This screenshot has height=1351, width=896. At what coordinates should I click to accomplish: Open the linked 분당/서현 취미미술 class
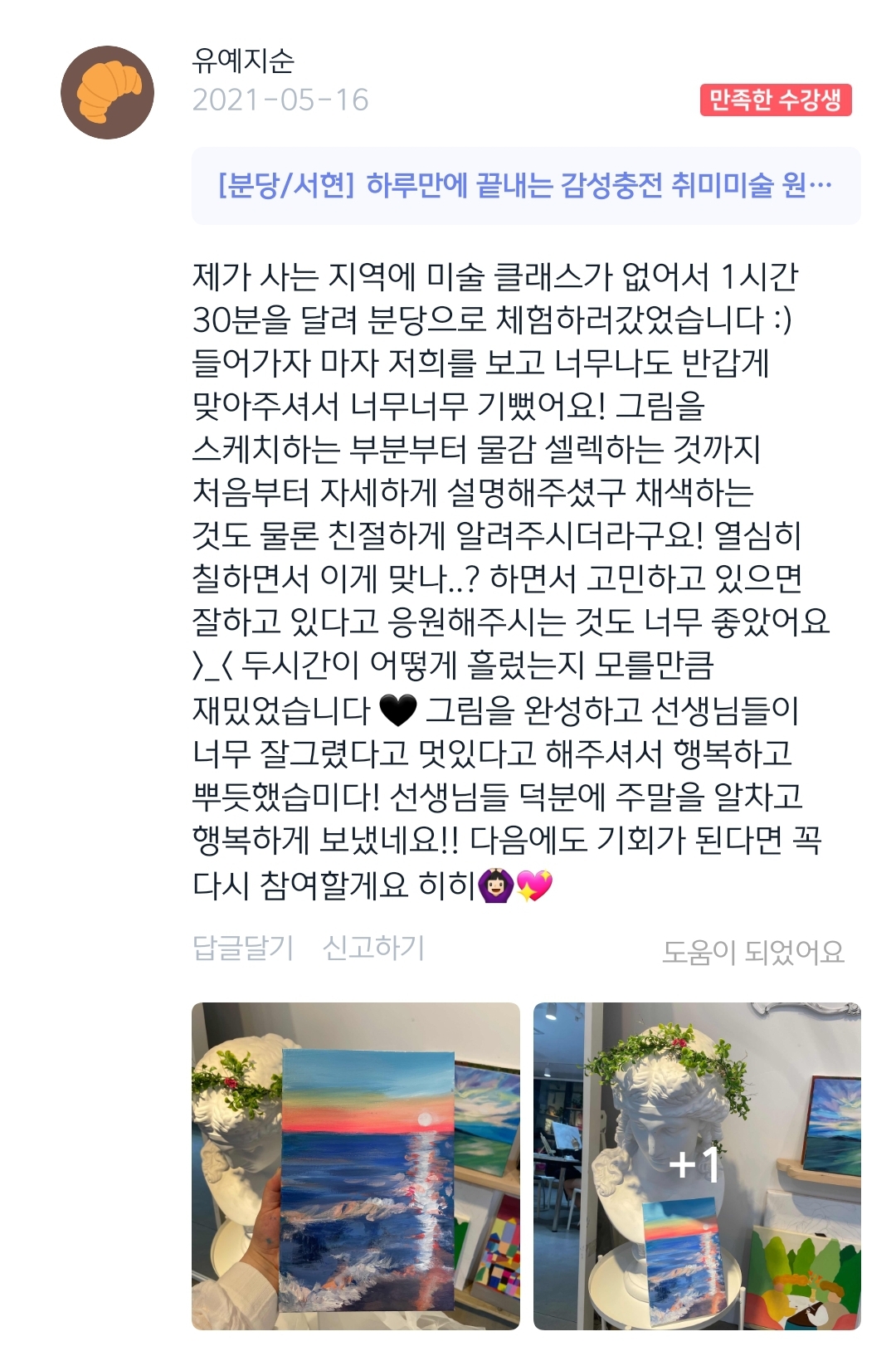(525, 185)
